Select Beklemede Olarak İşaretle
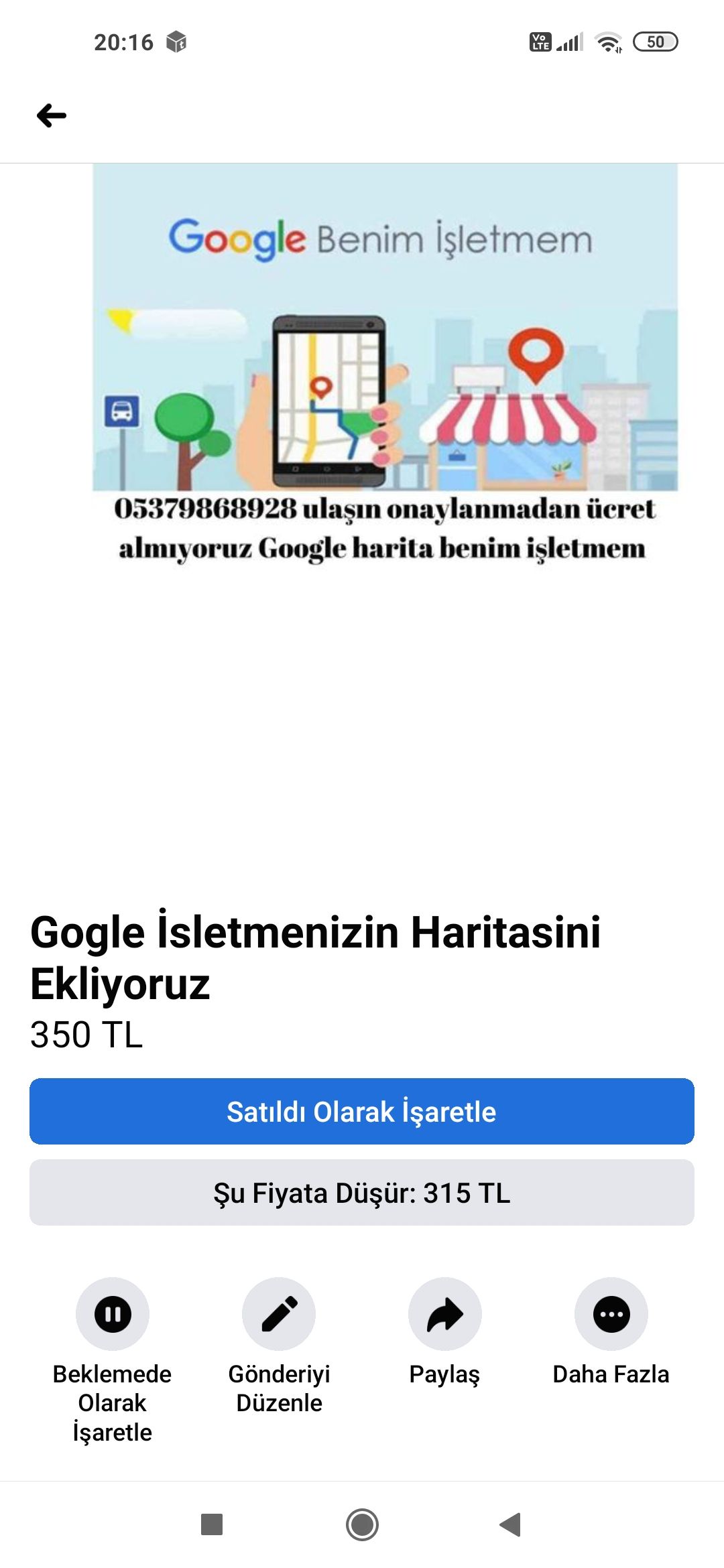Screen dimensions: 724x1568 (113, 1314)
